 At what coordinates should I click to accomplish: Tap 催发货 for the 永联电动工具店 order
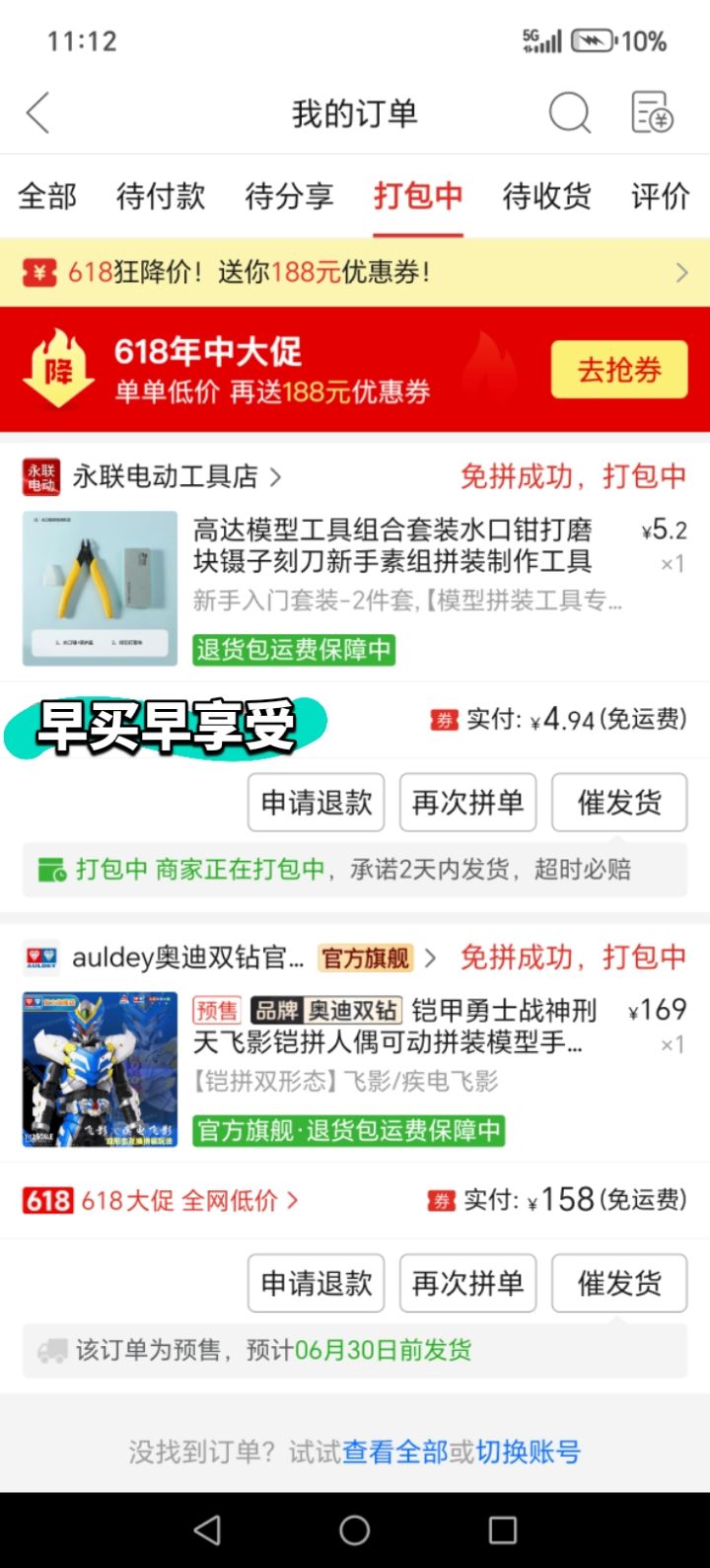[619, 803]
